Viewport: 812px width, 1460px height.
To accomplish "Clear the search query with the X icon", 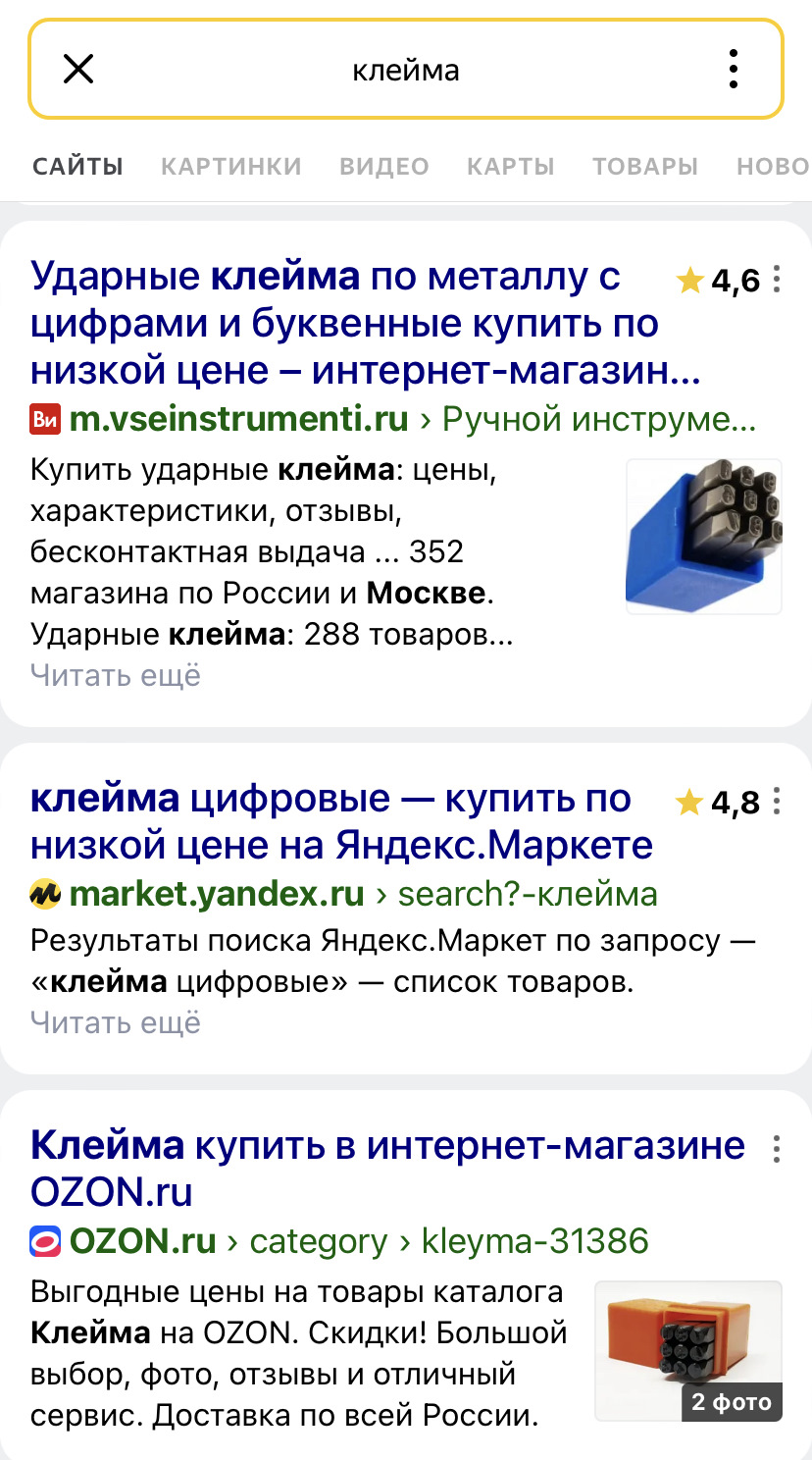I will tap(78, 70).
